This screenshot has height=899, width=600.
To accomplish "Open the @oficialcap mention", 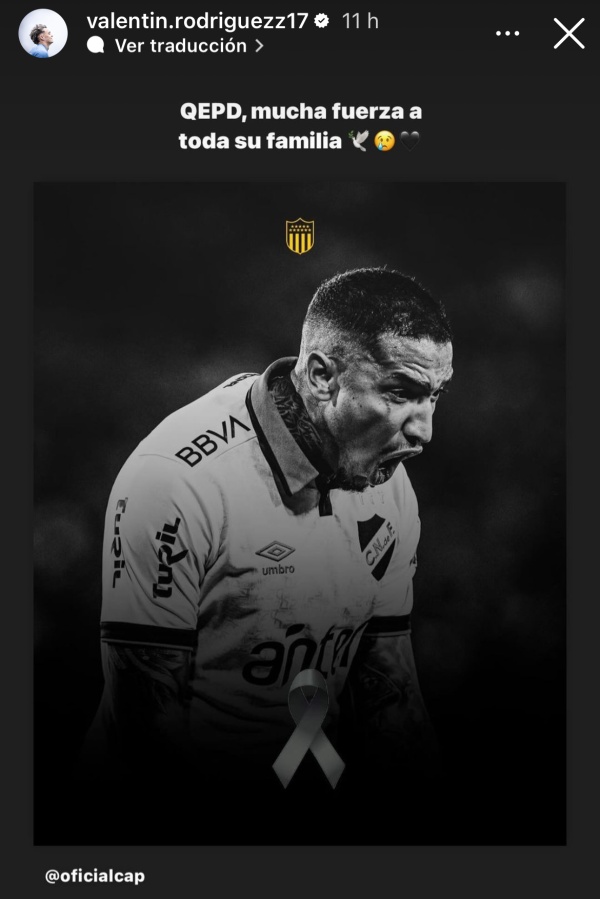I will point(95,876).
